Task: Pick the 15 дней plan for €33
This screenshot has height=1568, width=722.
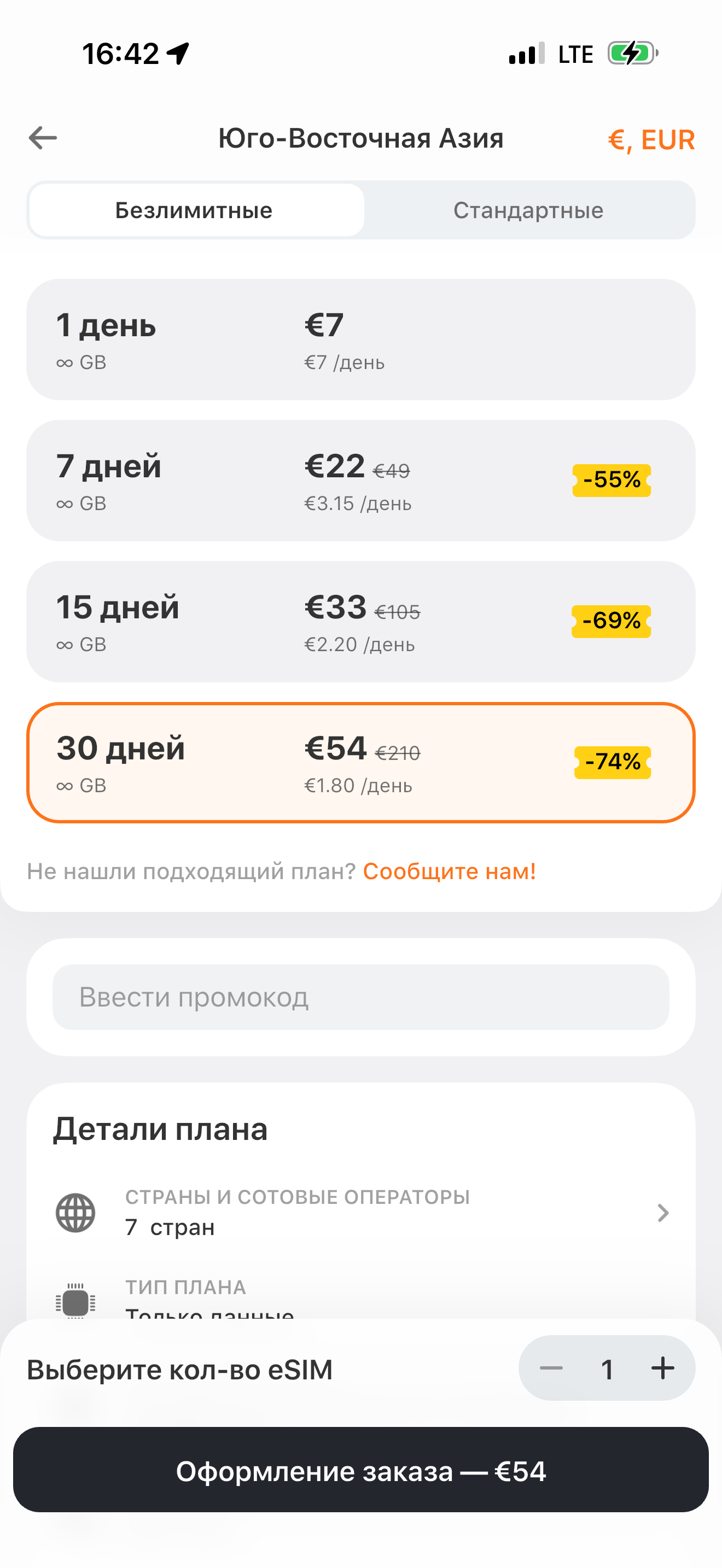Action: click(x=360, y=622)
